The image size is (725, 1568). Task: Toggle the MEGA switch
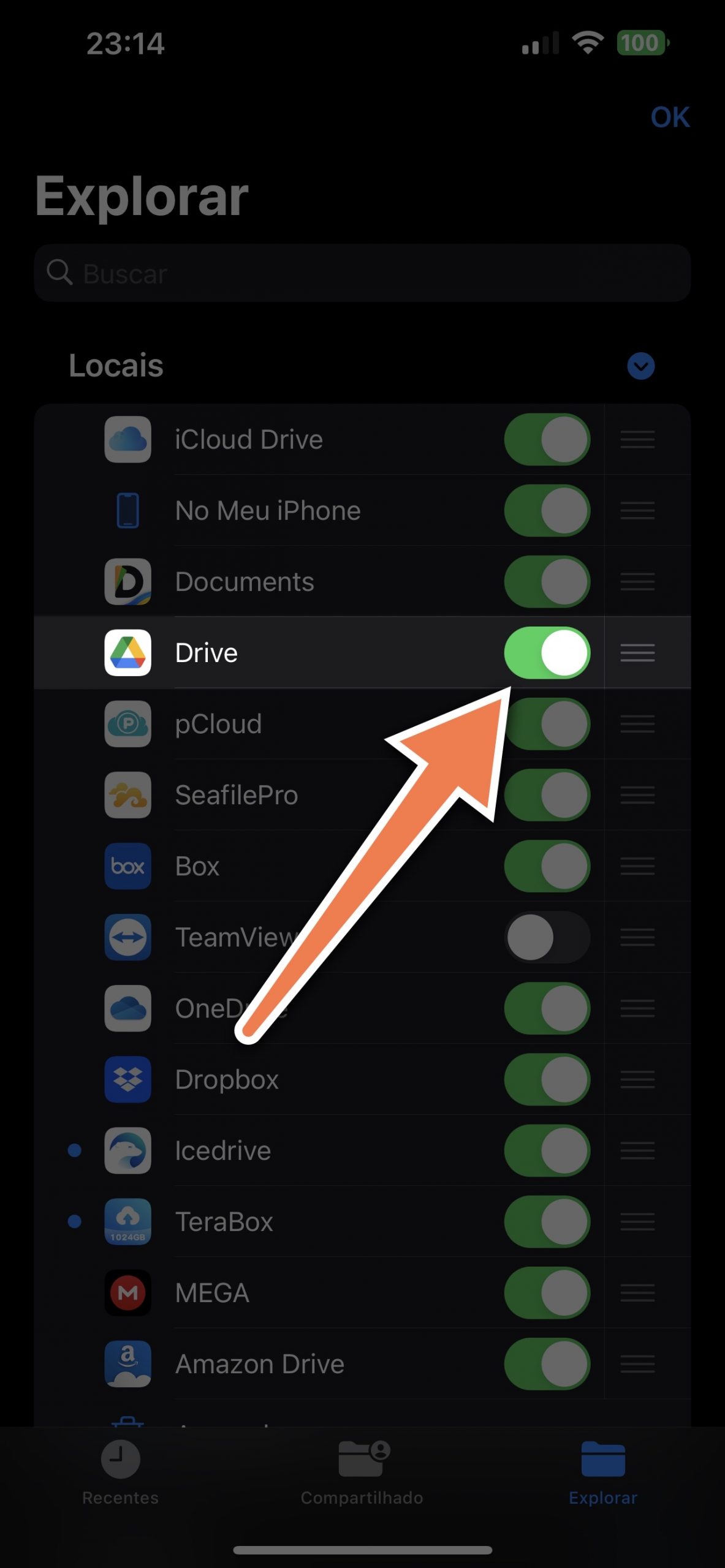(x=547, y=1292)
